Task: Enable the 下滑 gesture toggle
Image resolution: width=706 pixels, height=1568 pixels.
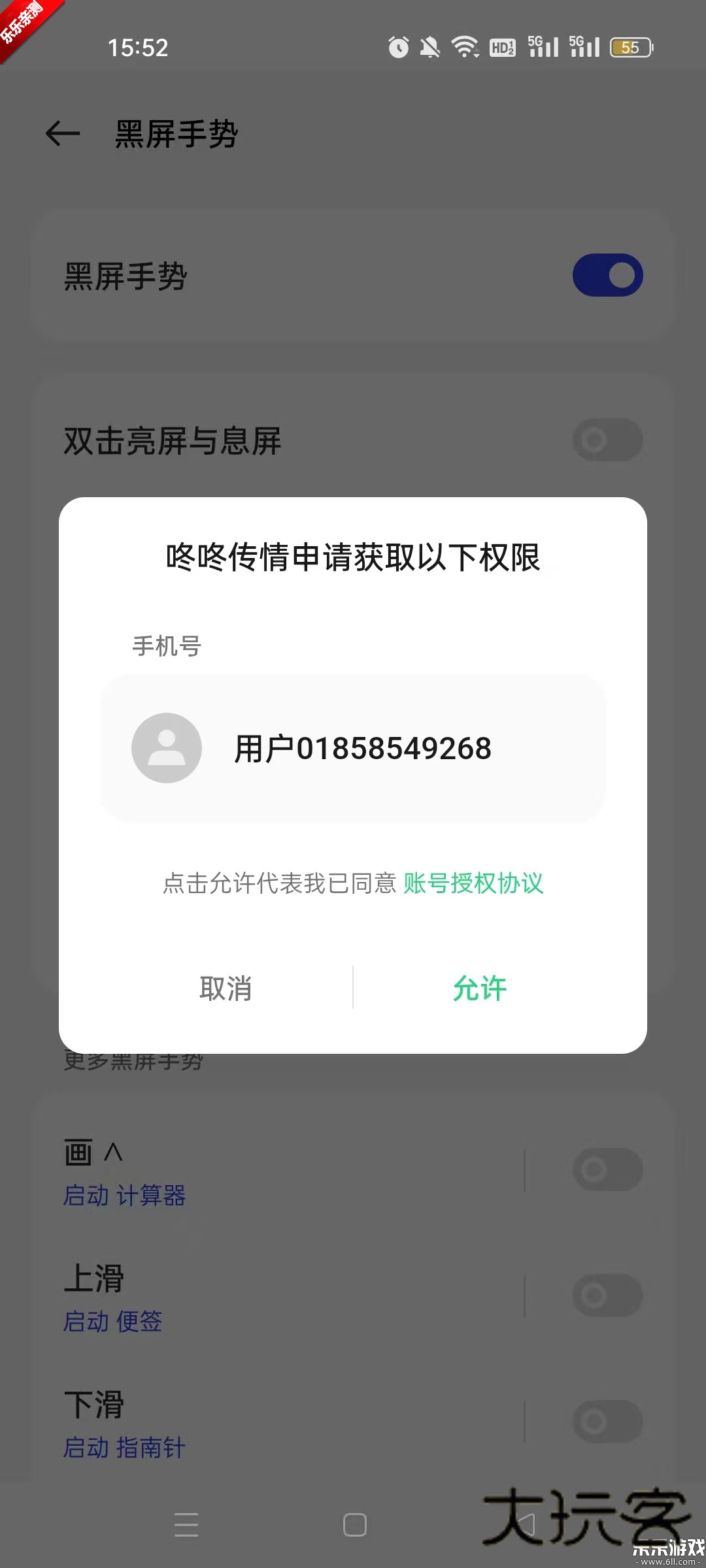Action: (607, 1422)
